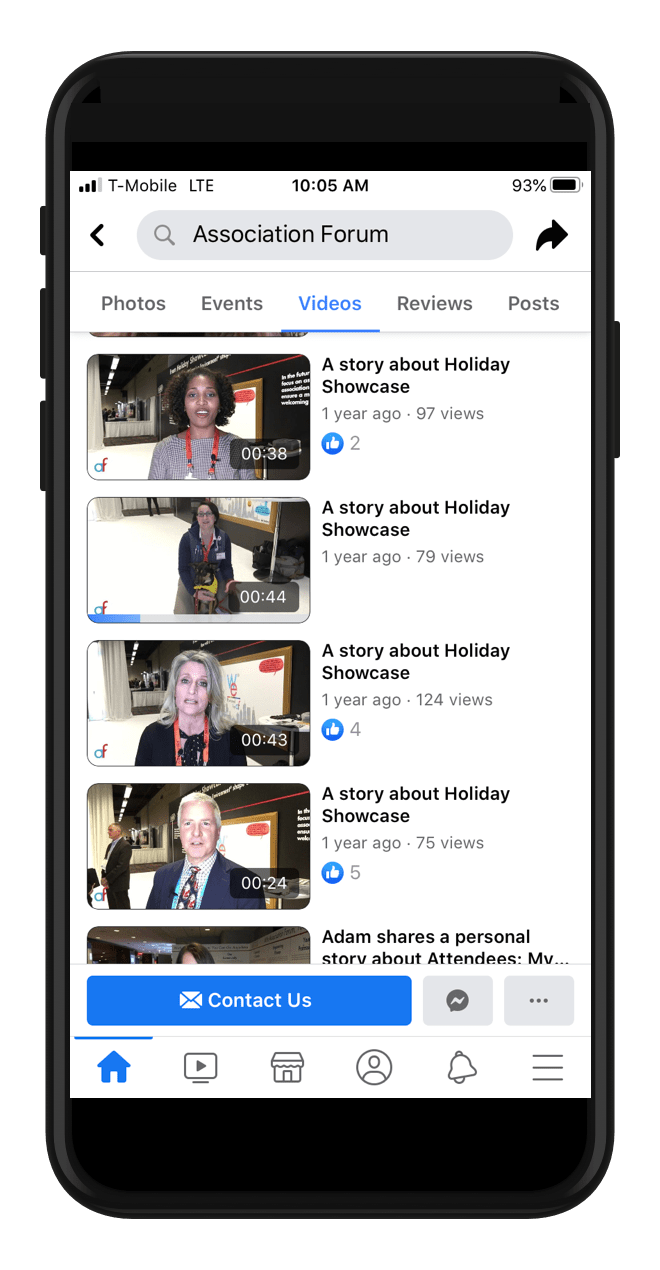660x1270 pixels.
Task: Open the more options ellipsis button
Action: tap(539, 1001)
